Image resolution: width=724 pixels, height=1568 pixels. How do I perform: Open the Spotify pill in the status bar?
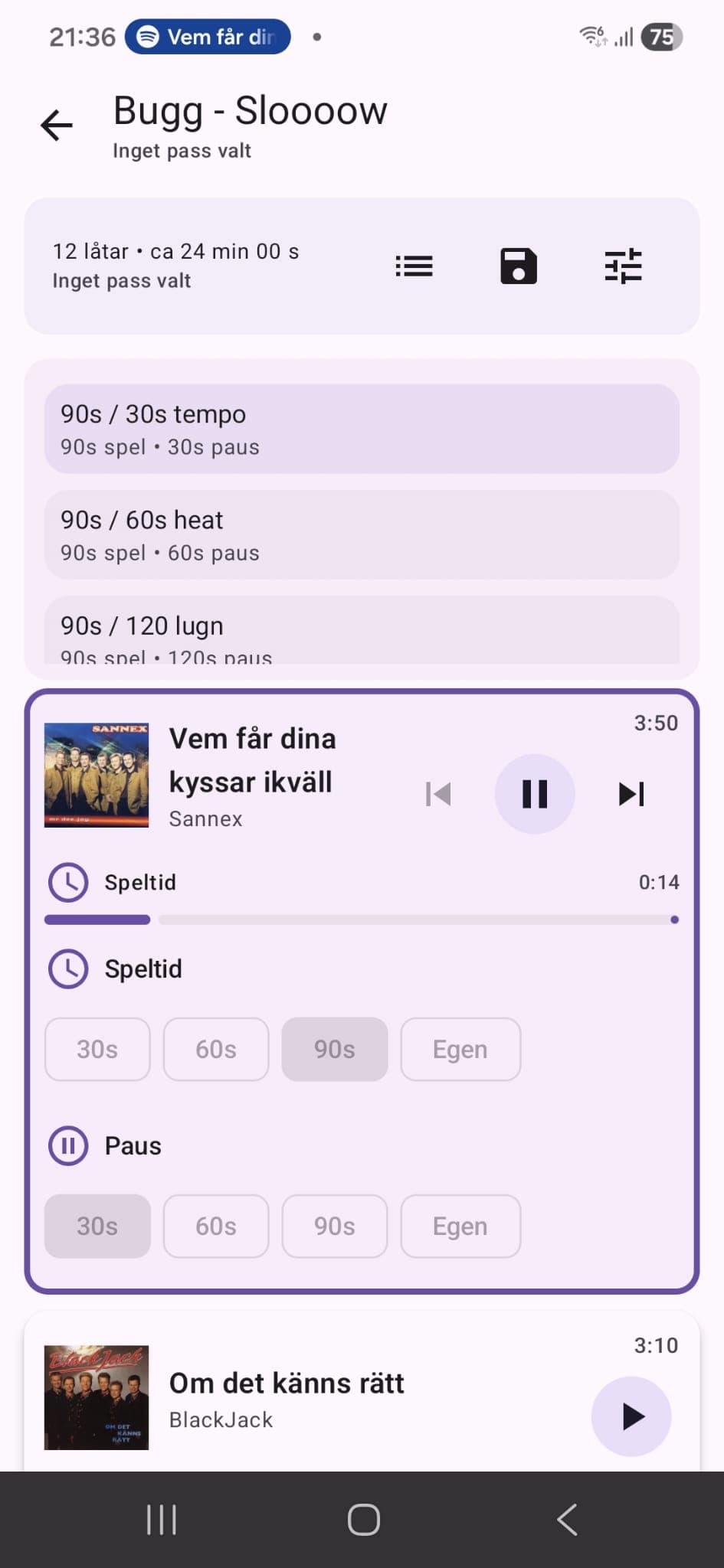point(205,36)
